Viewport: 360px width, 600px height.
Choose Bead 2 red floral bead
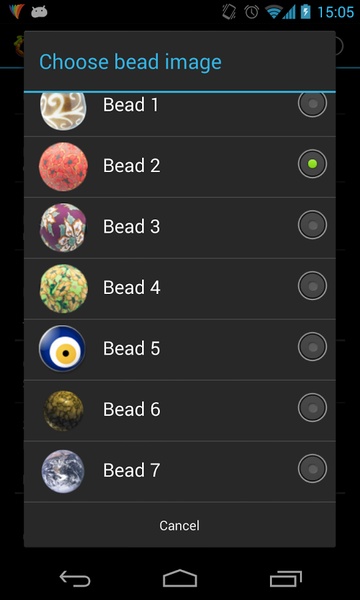(x=180, y=167)
